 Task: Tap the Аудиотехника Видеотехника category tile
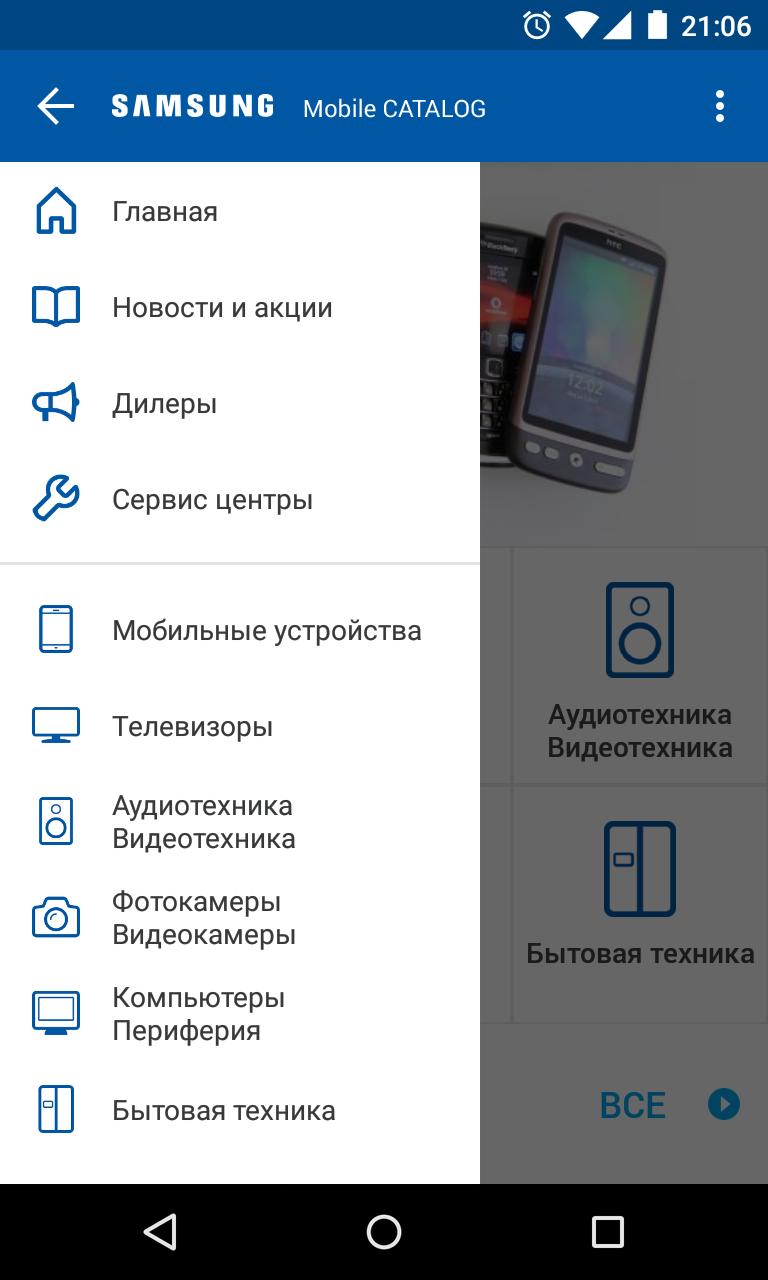pos(640,665)
